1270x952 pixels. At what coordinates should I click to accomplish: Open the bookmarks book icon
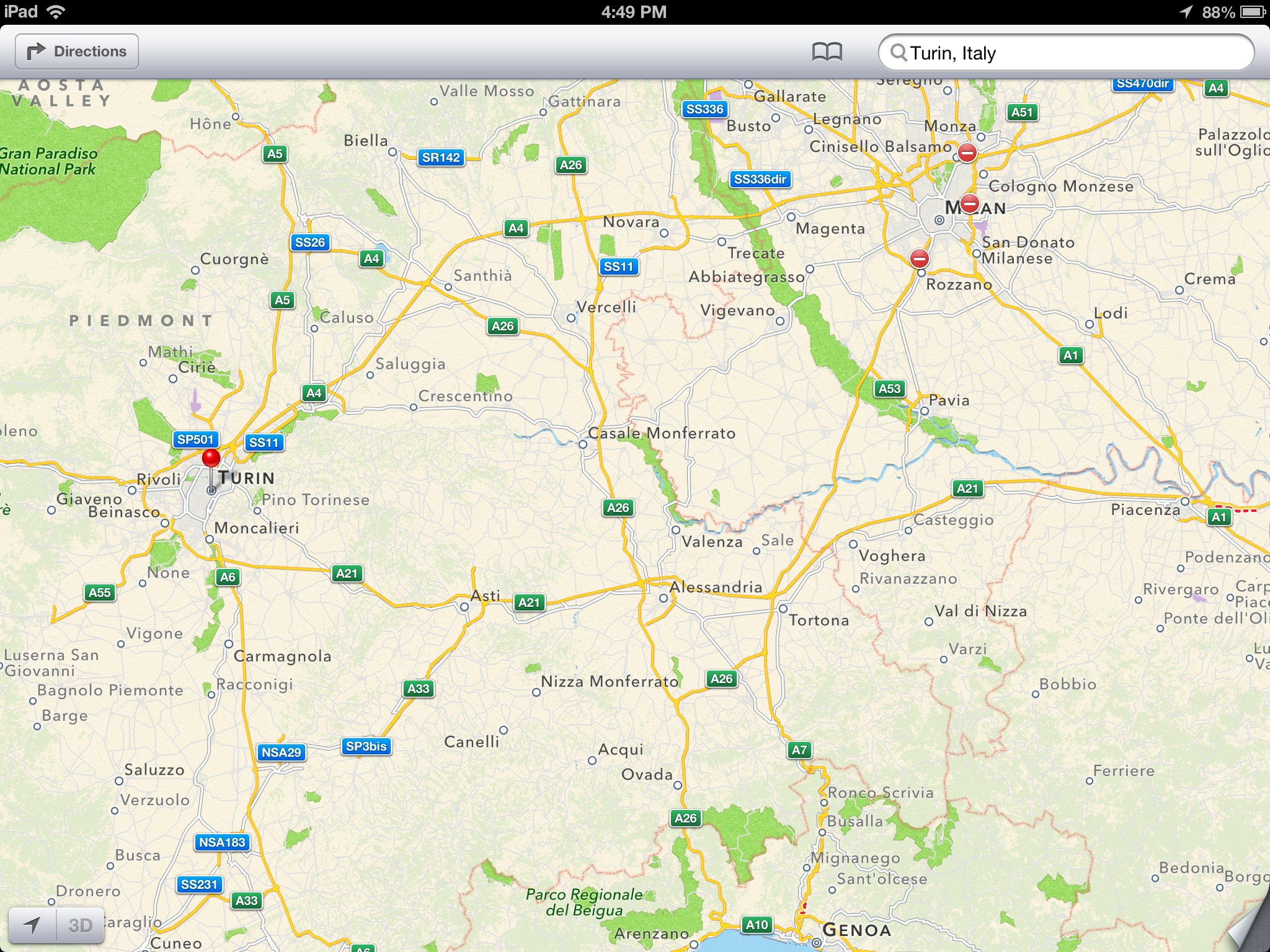(827, 52)
